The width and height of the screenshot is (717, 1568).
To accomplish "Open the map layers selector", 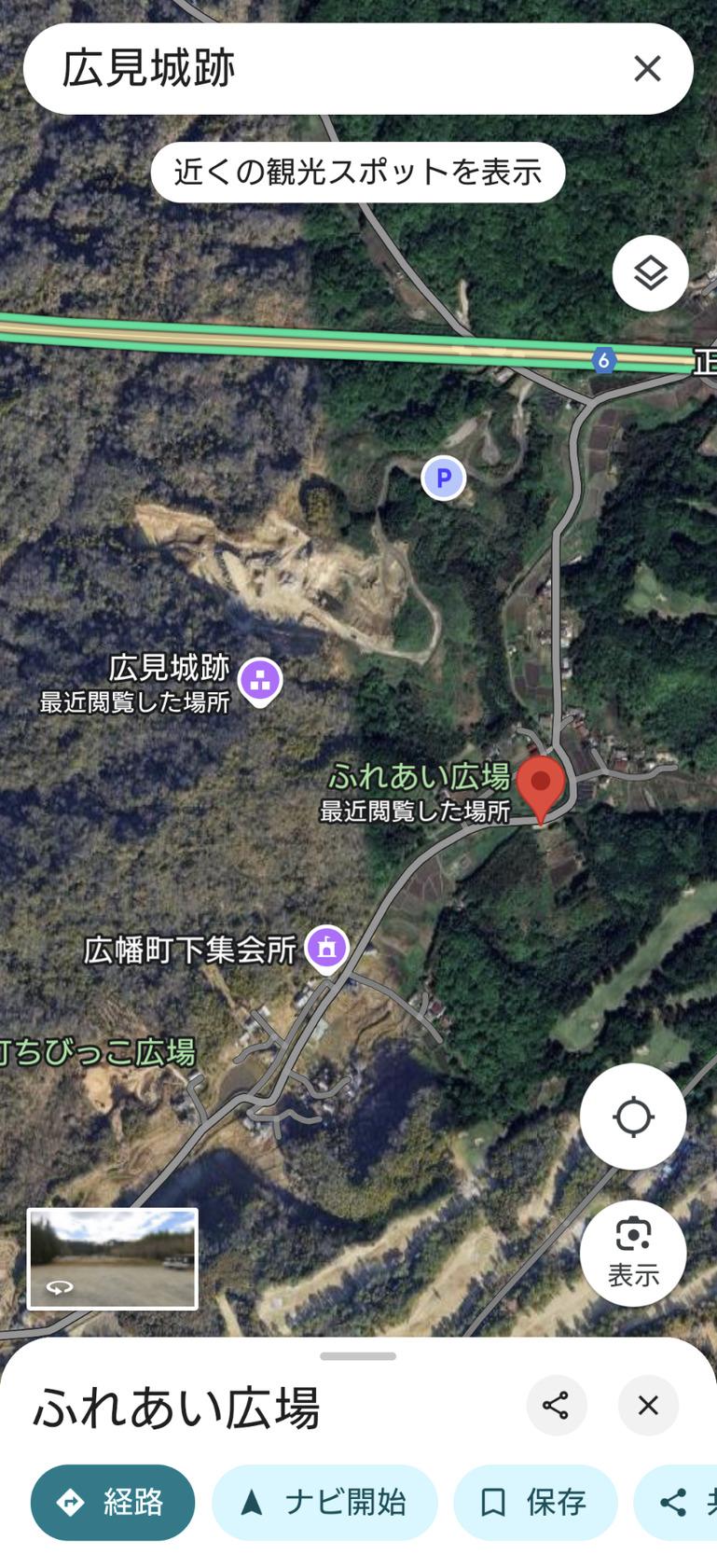I will [x=650, y=273].
